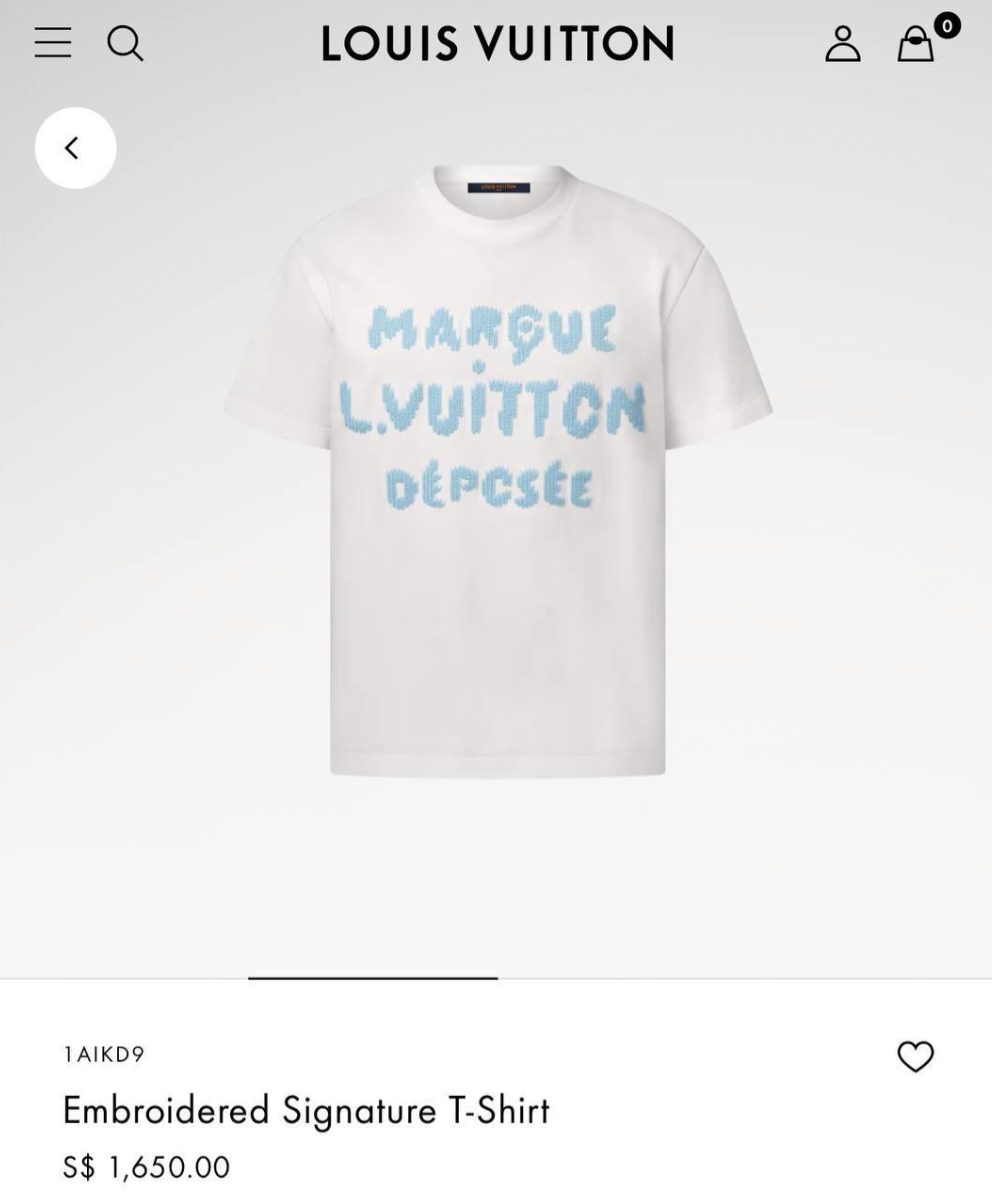The image size is (992, 1202).
Task: Click the Embroidered Signature T-Shirt title
Action: coord(306,1110)
